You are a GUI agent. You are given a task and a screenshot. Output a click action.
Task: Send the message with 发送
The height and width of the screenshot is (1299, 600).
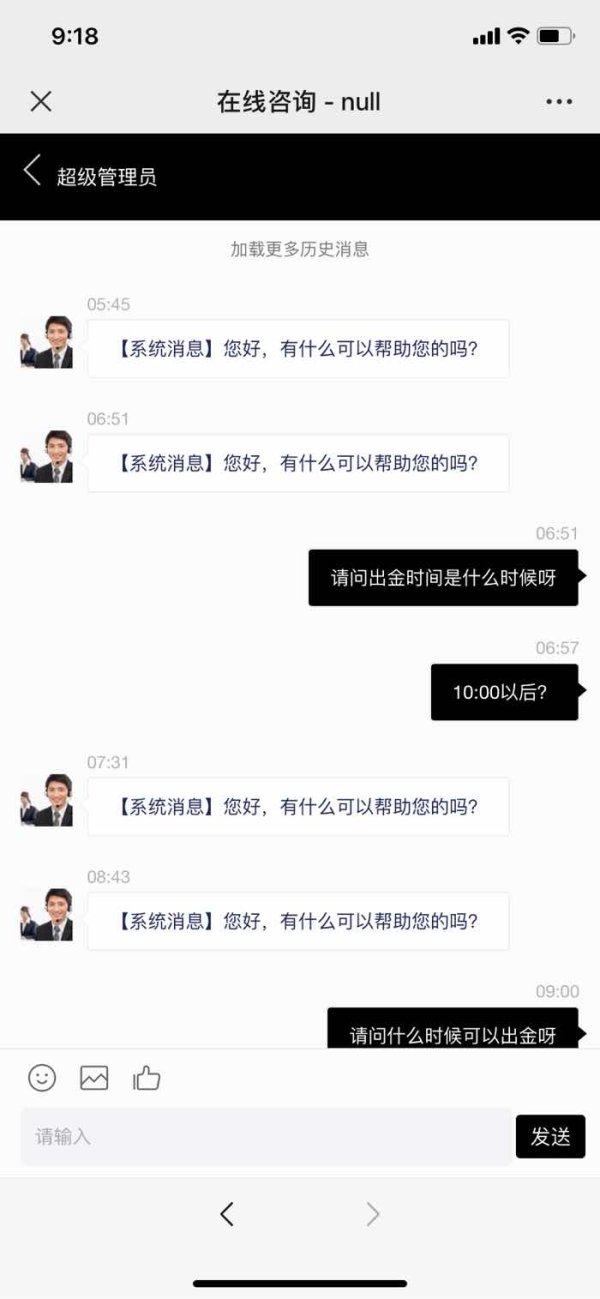click(x=550, y=1136)
